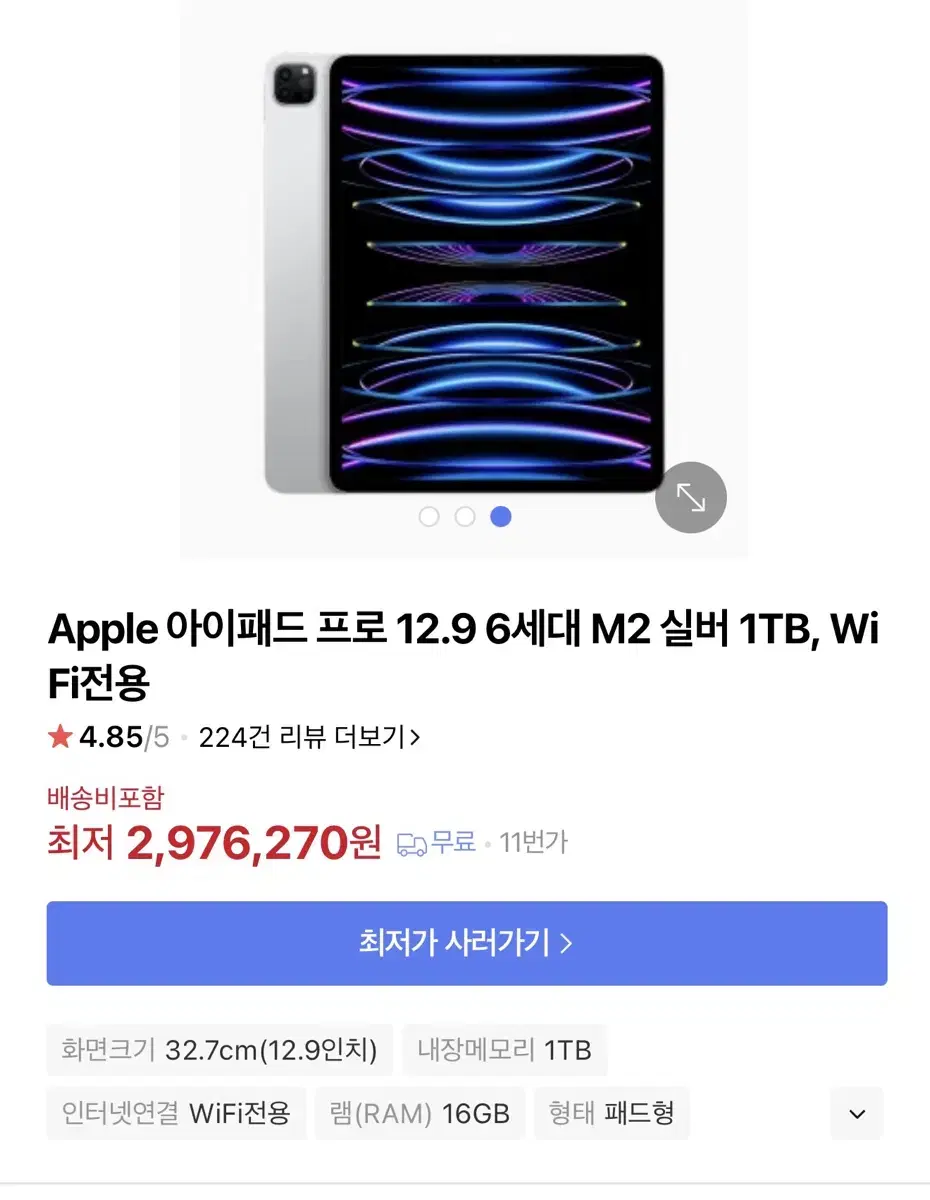Select the 램(RAM) 16GB spec chip
Viewport: 930px width, 1200px height.
click(x=419, y=1113)
